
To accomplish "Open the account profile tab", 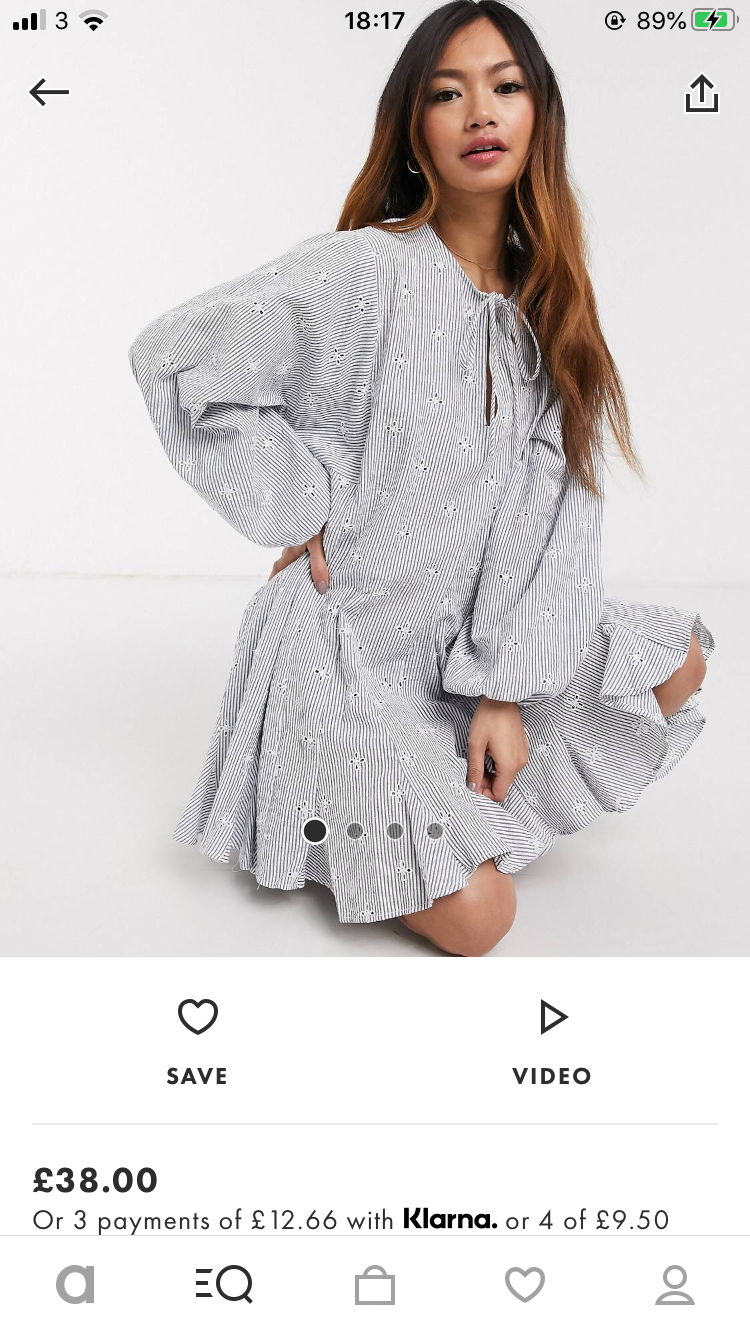I will click(x=675, y=1285).
